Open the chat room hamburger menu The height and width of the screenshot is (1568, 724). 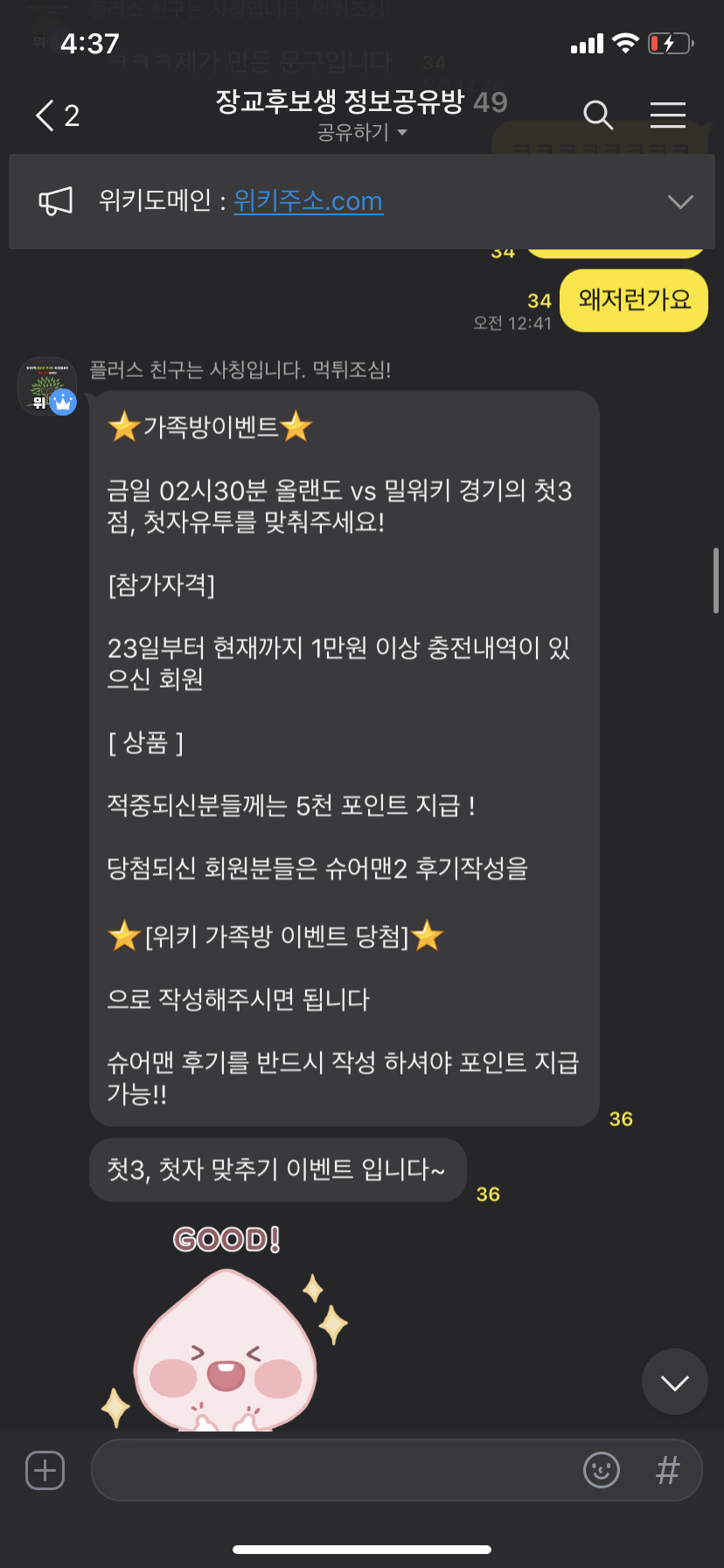tap(667, 115)
